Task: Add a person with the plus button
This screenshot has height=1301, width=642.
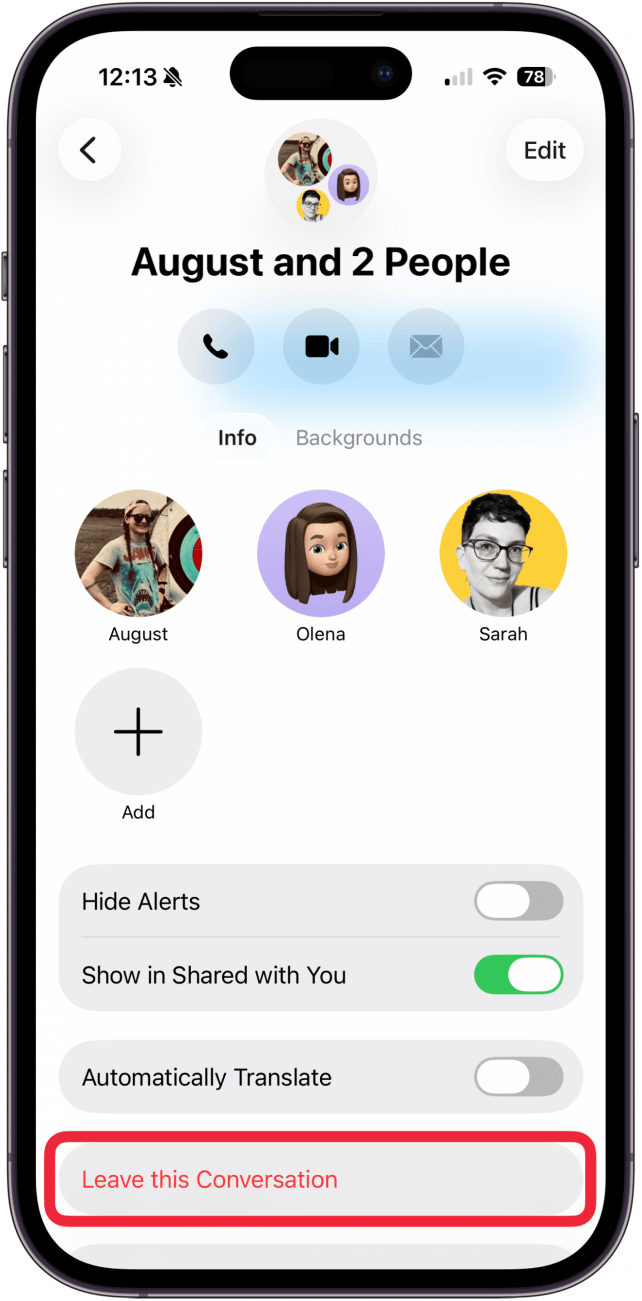Action: [x=138, y=732]
